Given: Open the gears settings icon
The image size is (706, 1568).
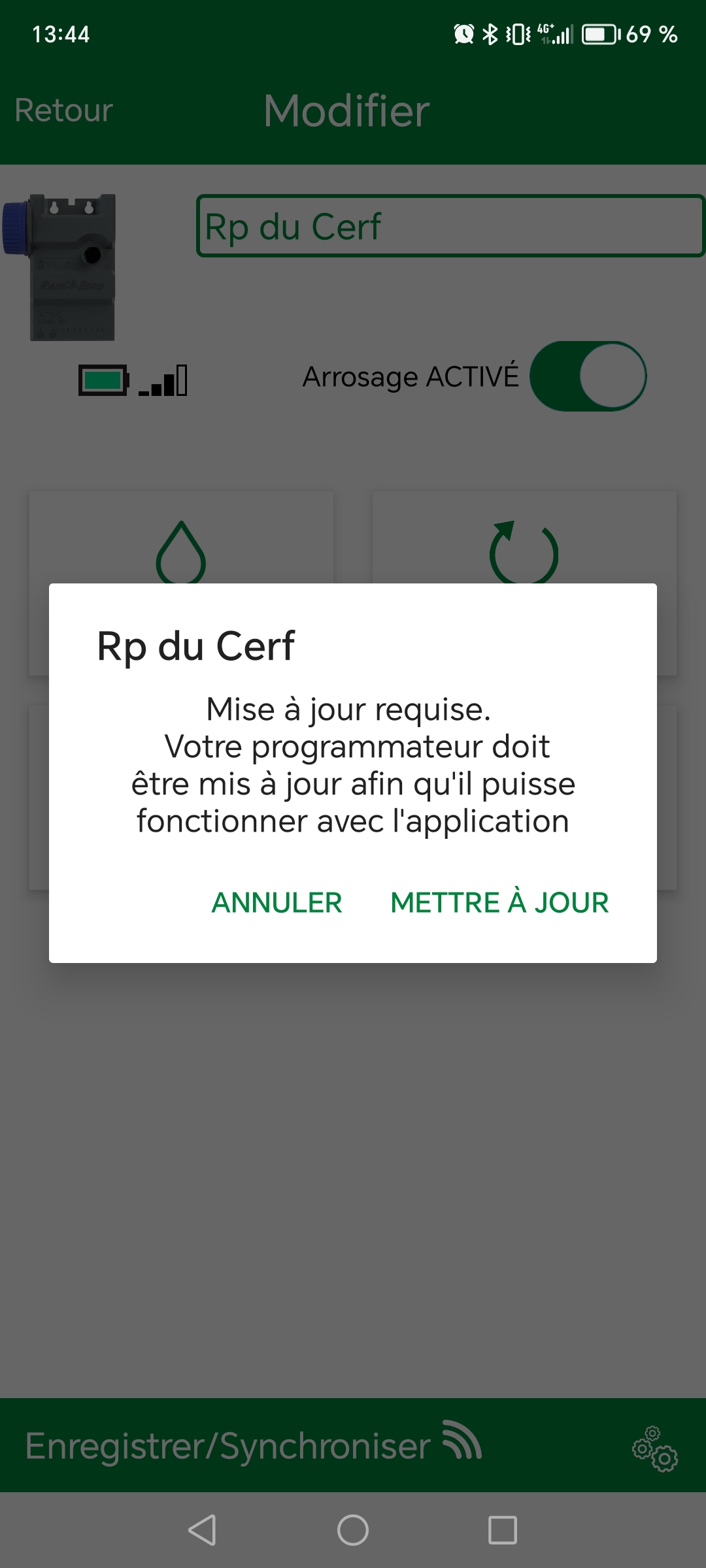Looking at the screenshot, I should coord(654,1449).
